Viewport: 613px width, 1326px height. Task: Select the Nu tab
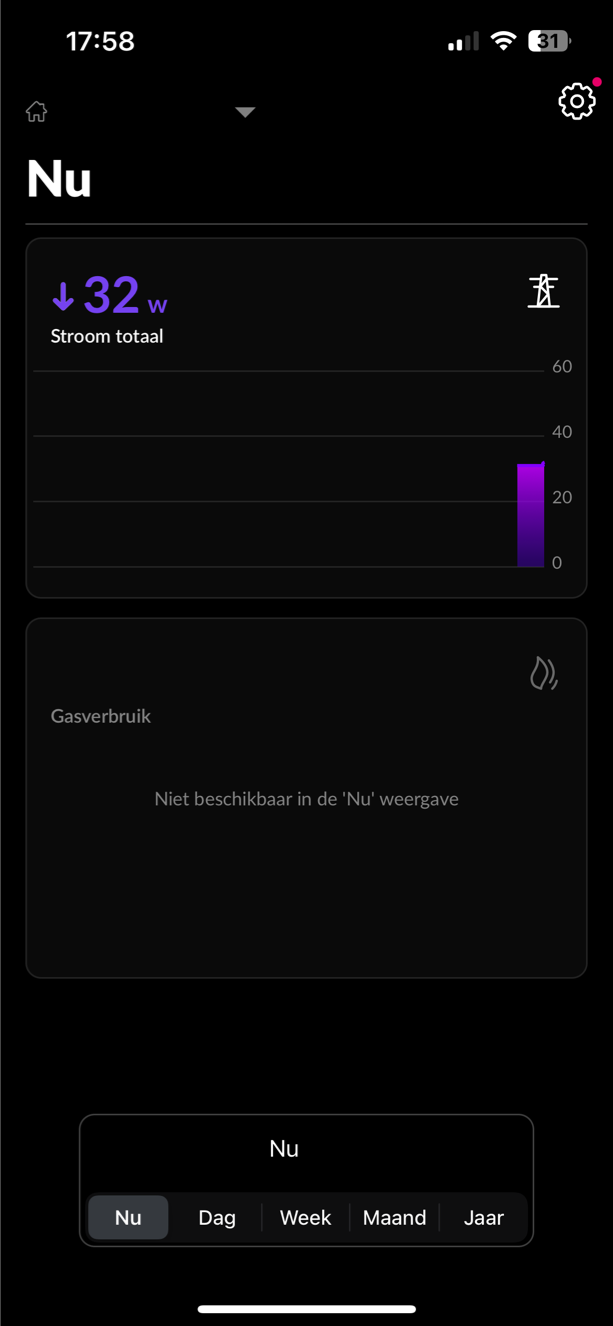(128, 1217)
